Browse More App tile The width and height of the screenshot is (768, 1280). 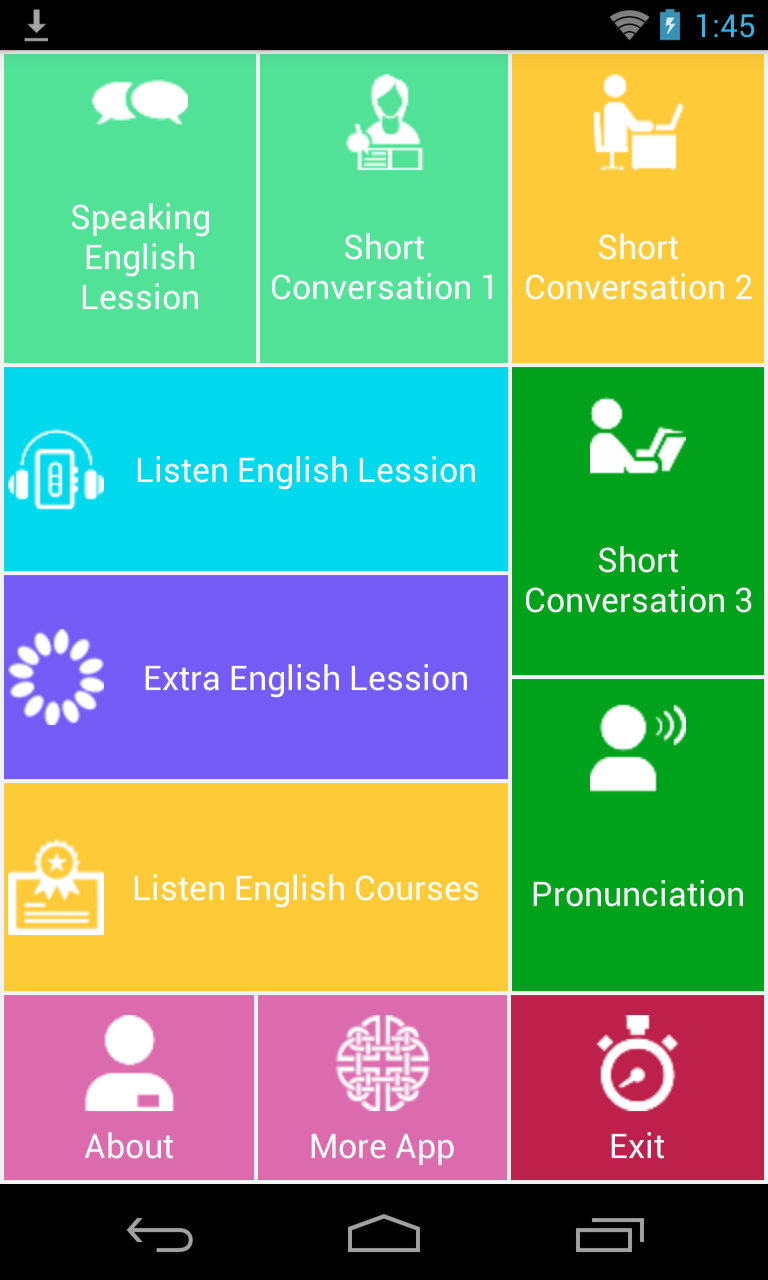tap(382, 1088)
